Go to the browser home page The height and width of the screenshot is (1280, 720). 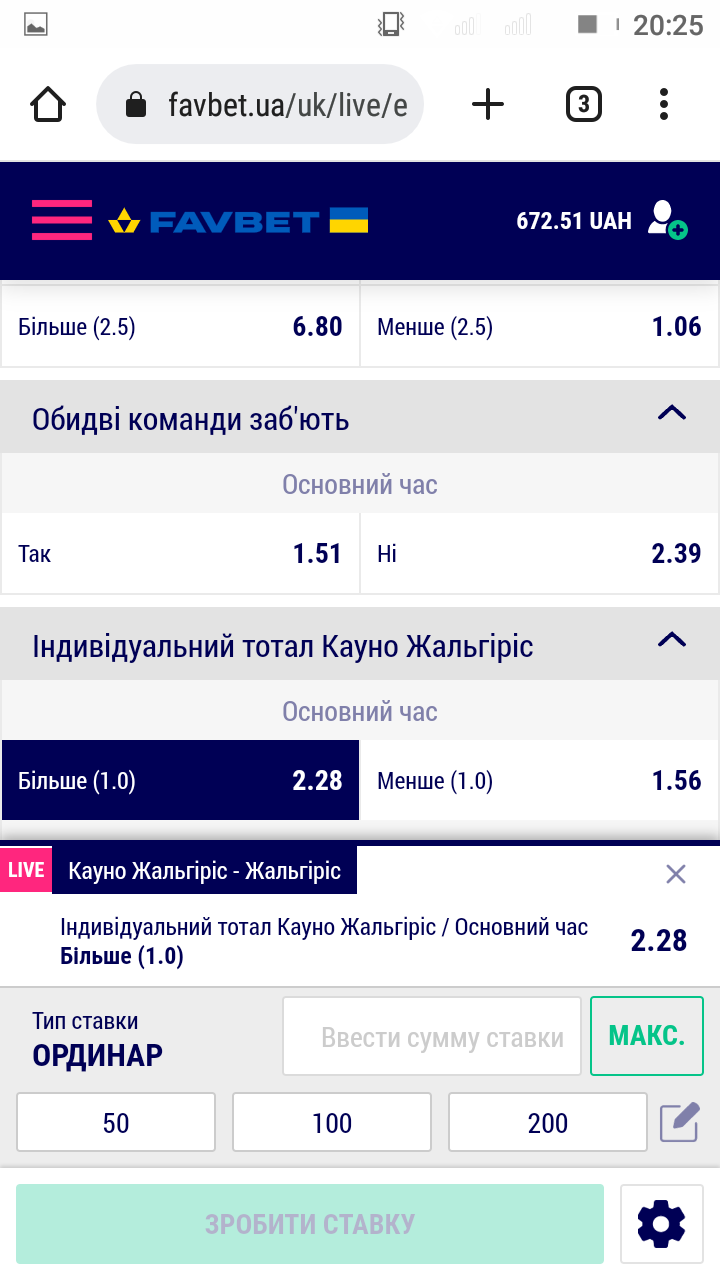pyautogui.click(x=48, y=104)
